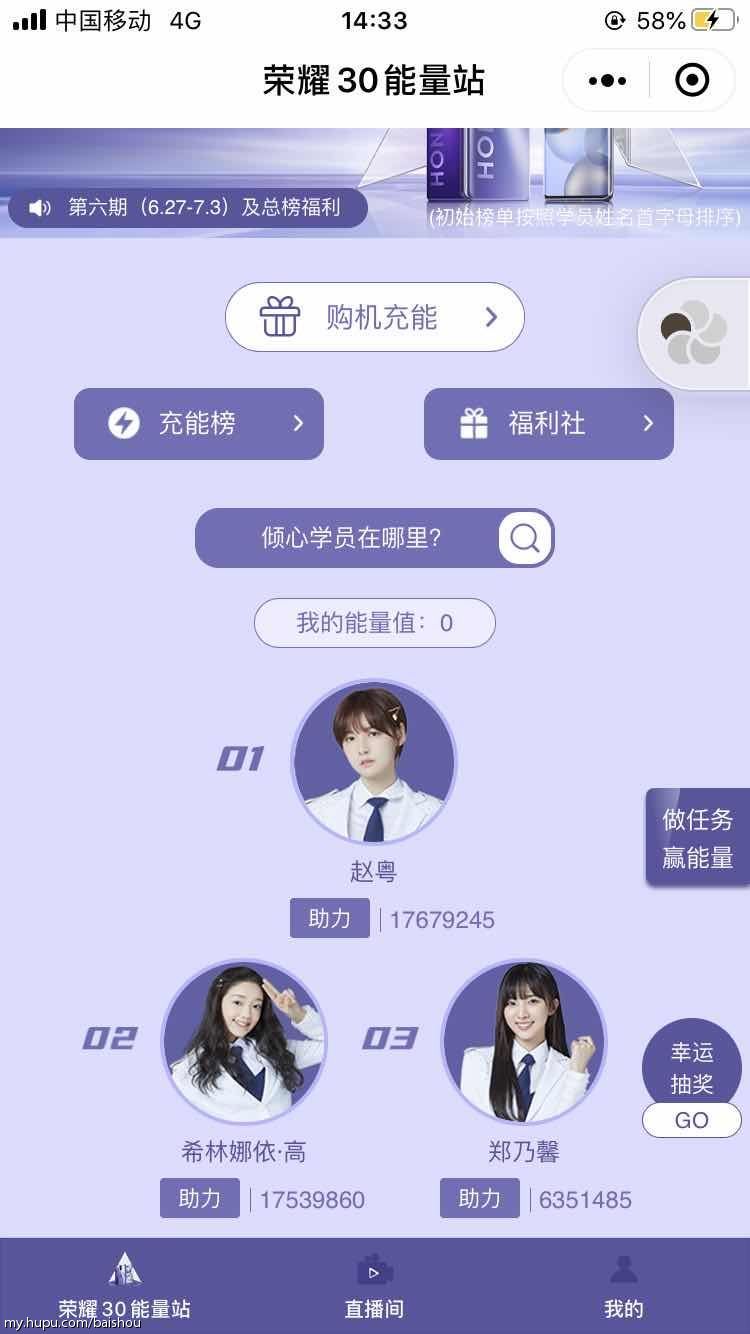The height and width of the screenshot is (1334, 750).
Task: Open 购机充能 purchase option
Action: (375, 317)
